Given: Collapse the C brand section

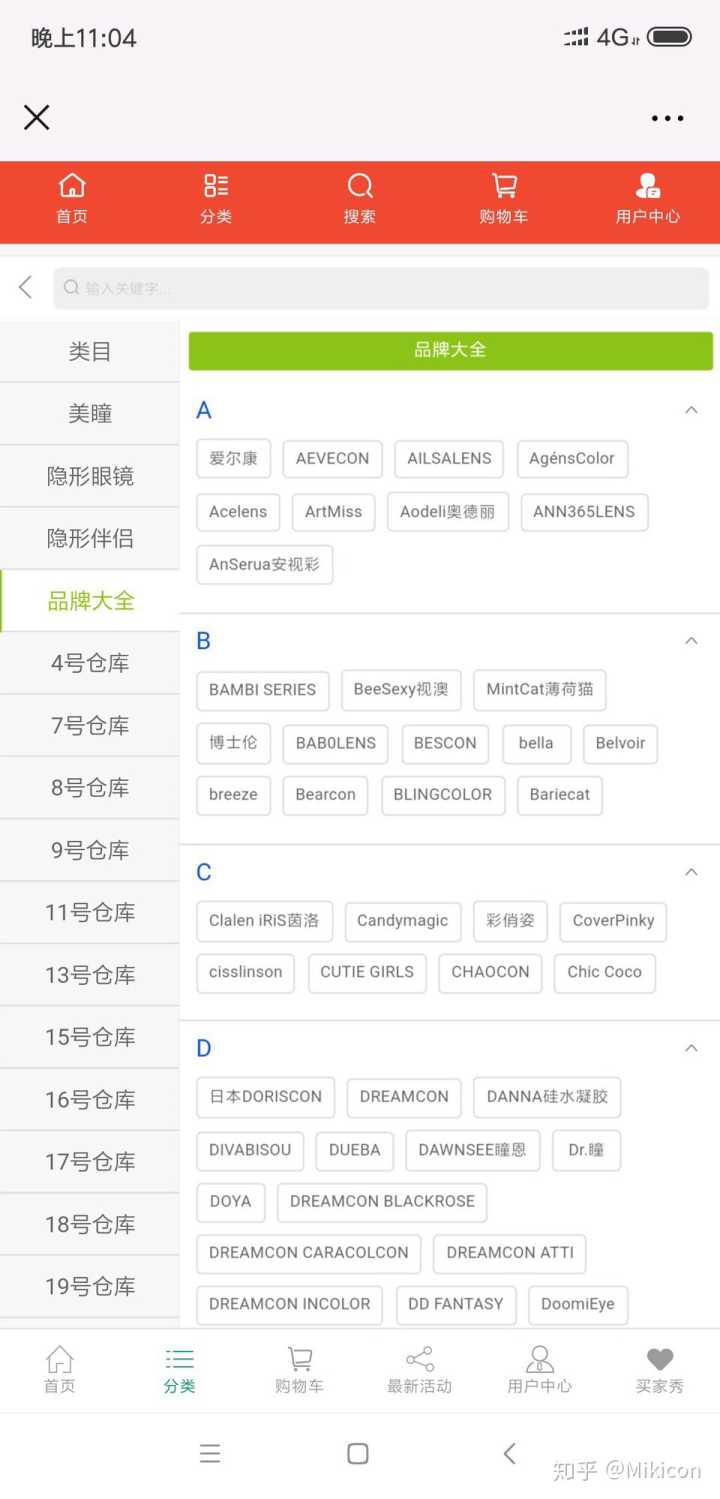Looking at the screenshot, I should click(691, 872).
